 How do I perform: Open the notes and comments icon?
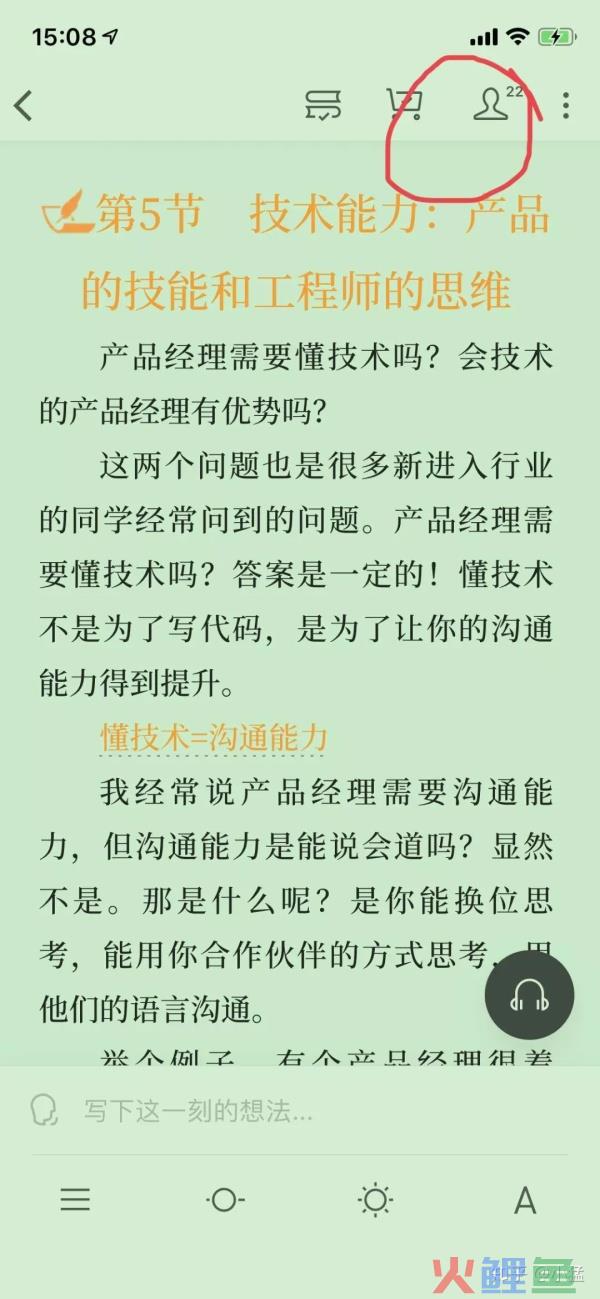[x=323, y=105]
